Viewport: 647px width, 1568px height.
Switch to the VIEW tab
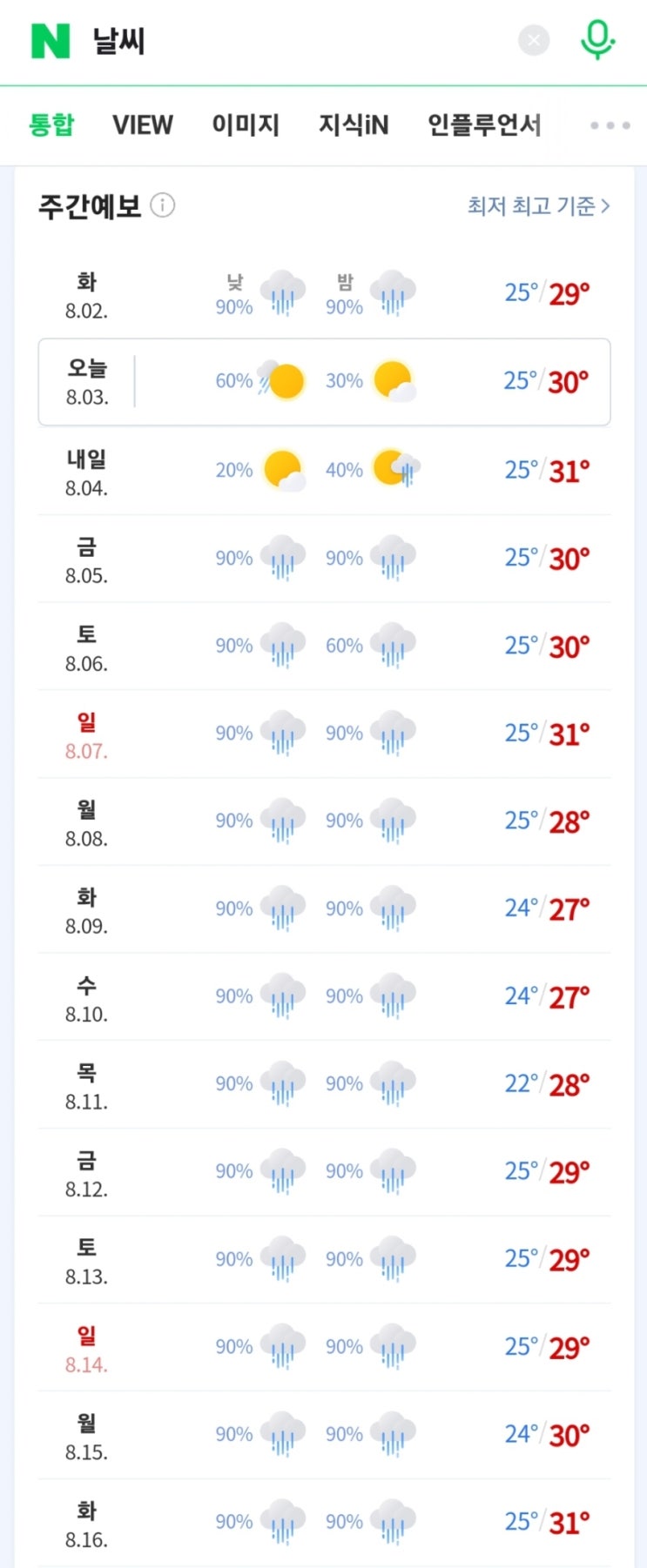tap(143, 125)
